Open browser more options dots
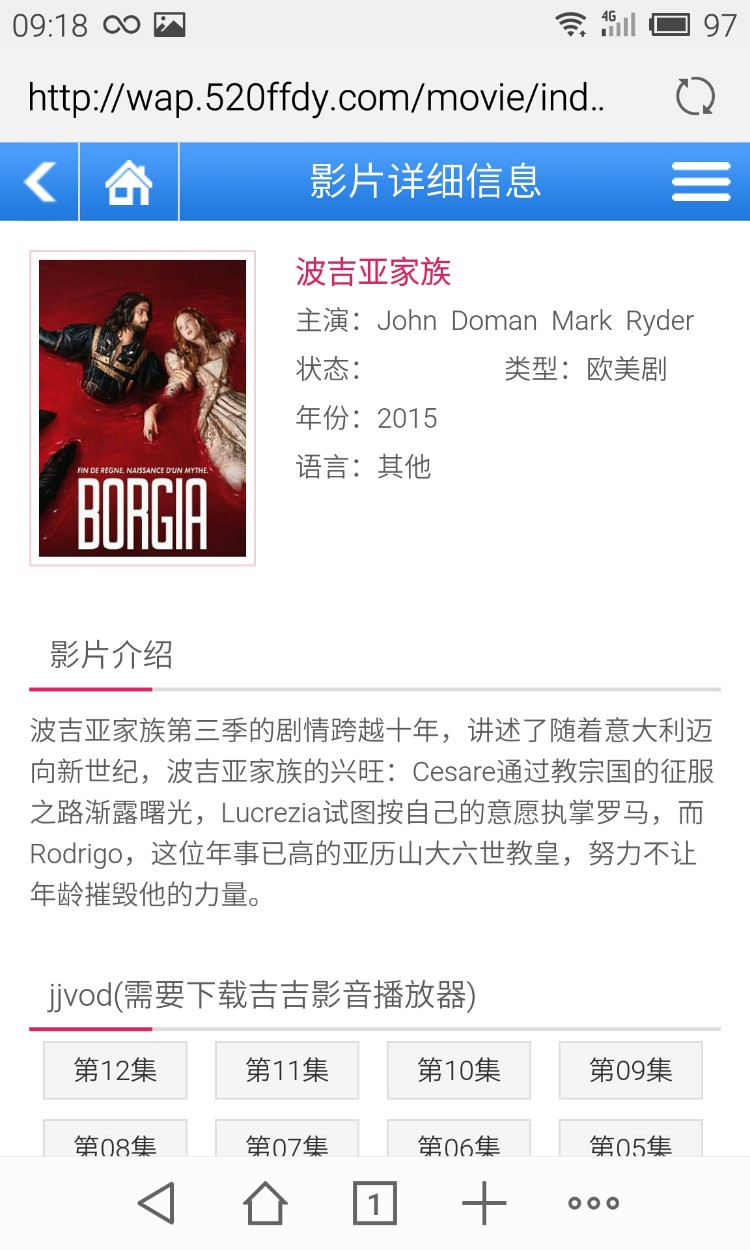750x1250 pixels. [593, 1203]
